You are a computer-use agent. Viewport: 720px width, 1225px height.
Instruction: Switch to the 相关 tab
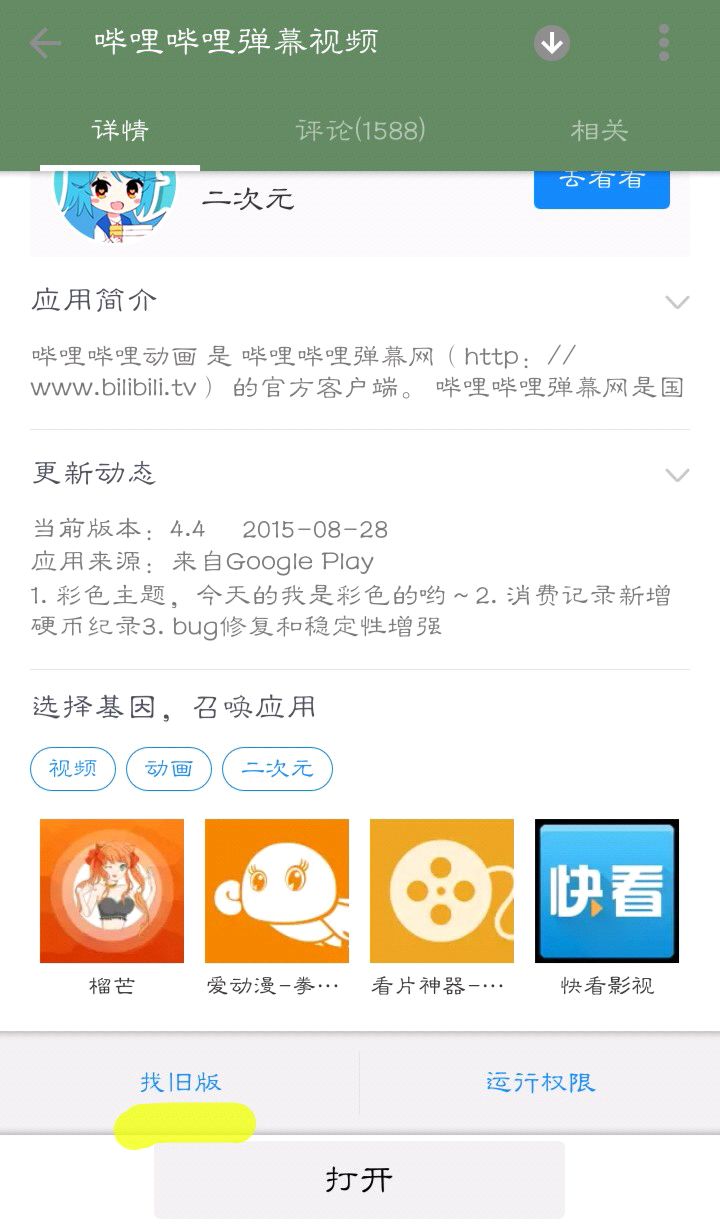click(x=599, y=130)
